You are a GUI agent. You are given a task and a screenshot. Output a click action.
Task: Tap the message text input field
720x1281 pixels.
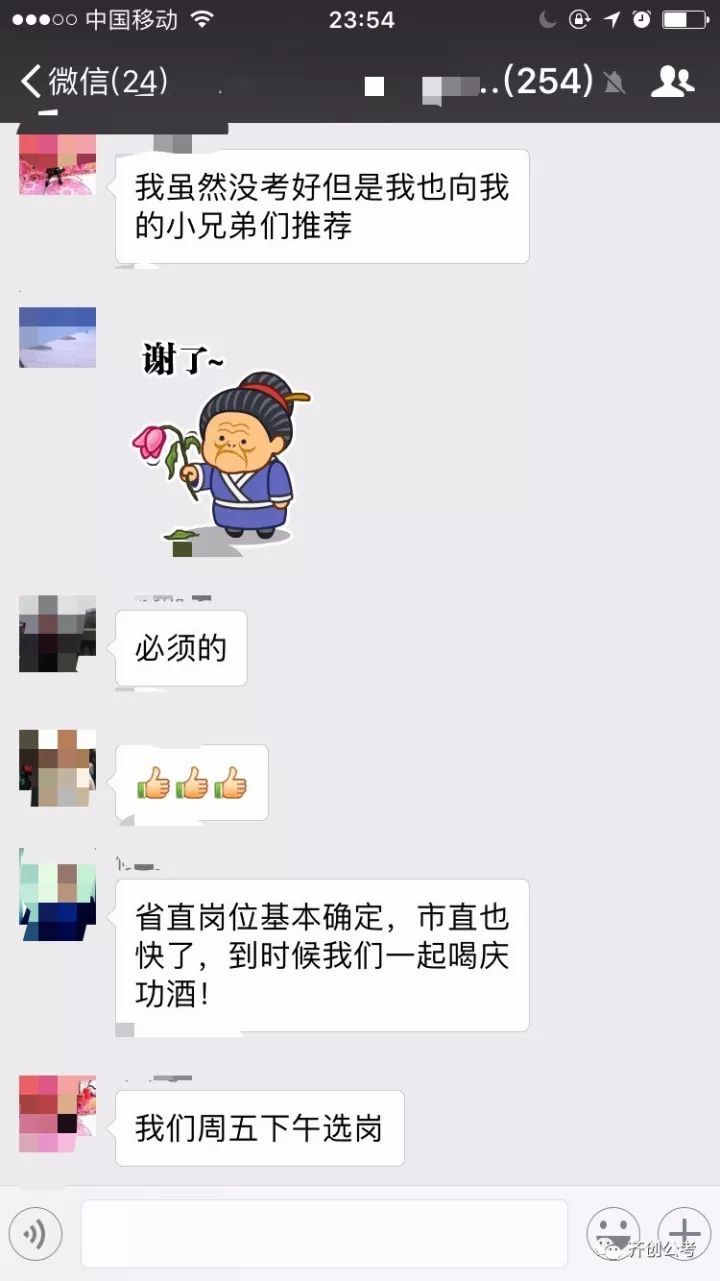click(324, 1234)
